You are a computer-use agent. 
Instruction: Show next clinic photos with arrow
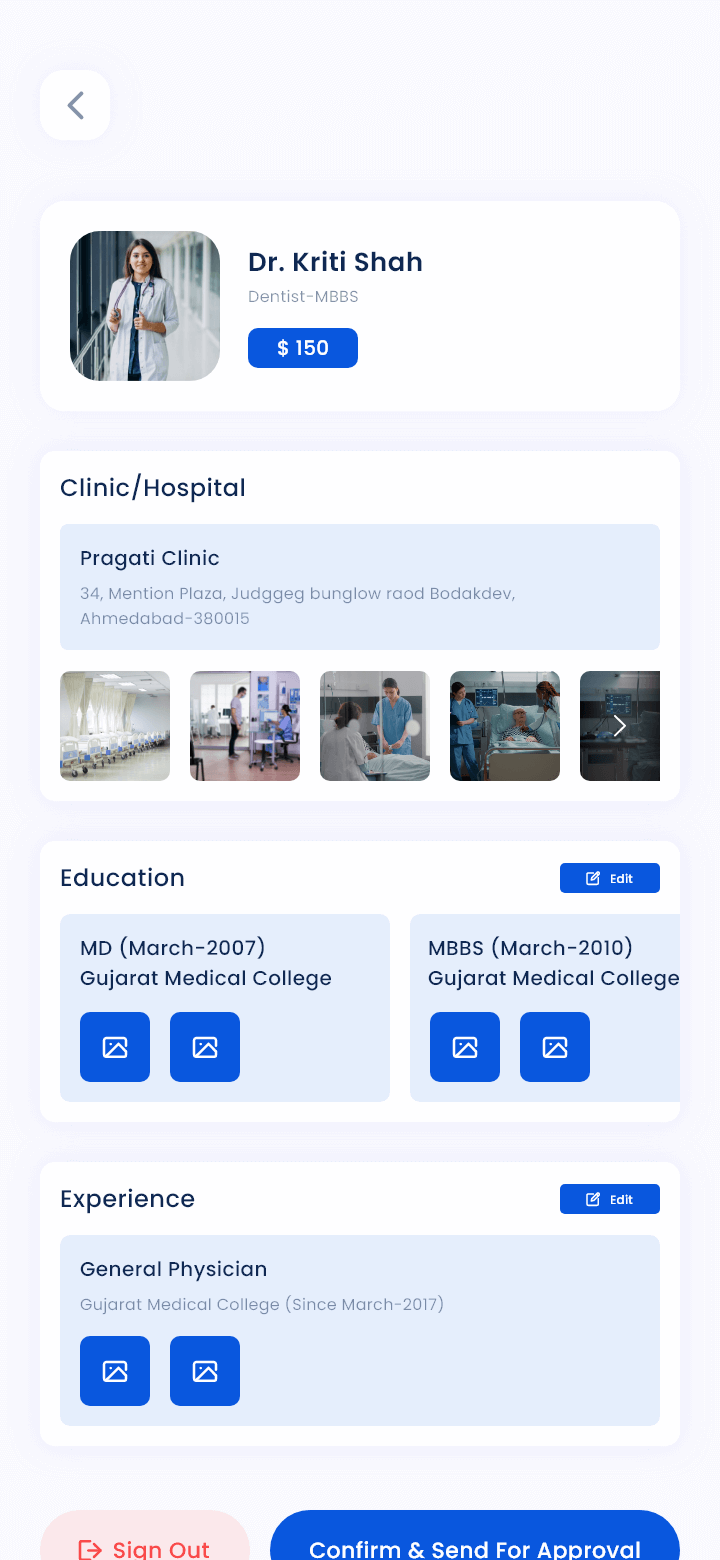(x=620, y=726)
